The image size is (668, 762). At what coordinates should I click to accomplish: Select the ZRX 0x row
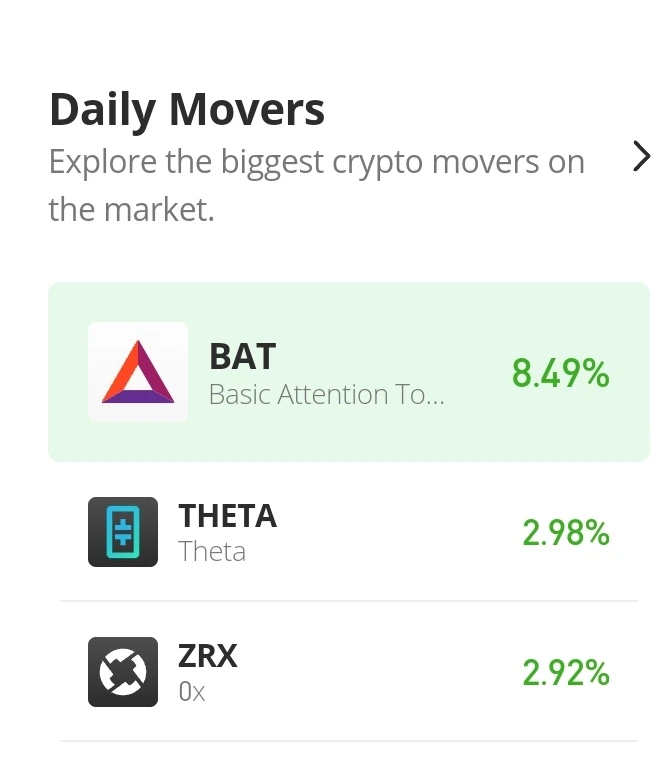348,672
